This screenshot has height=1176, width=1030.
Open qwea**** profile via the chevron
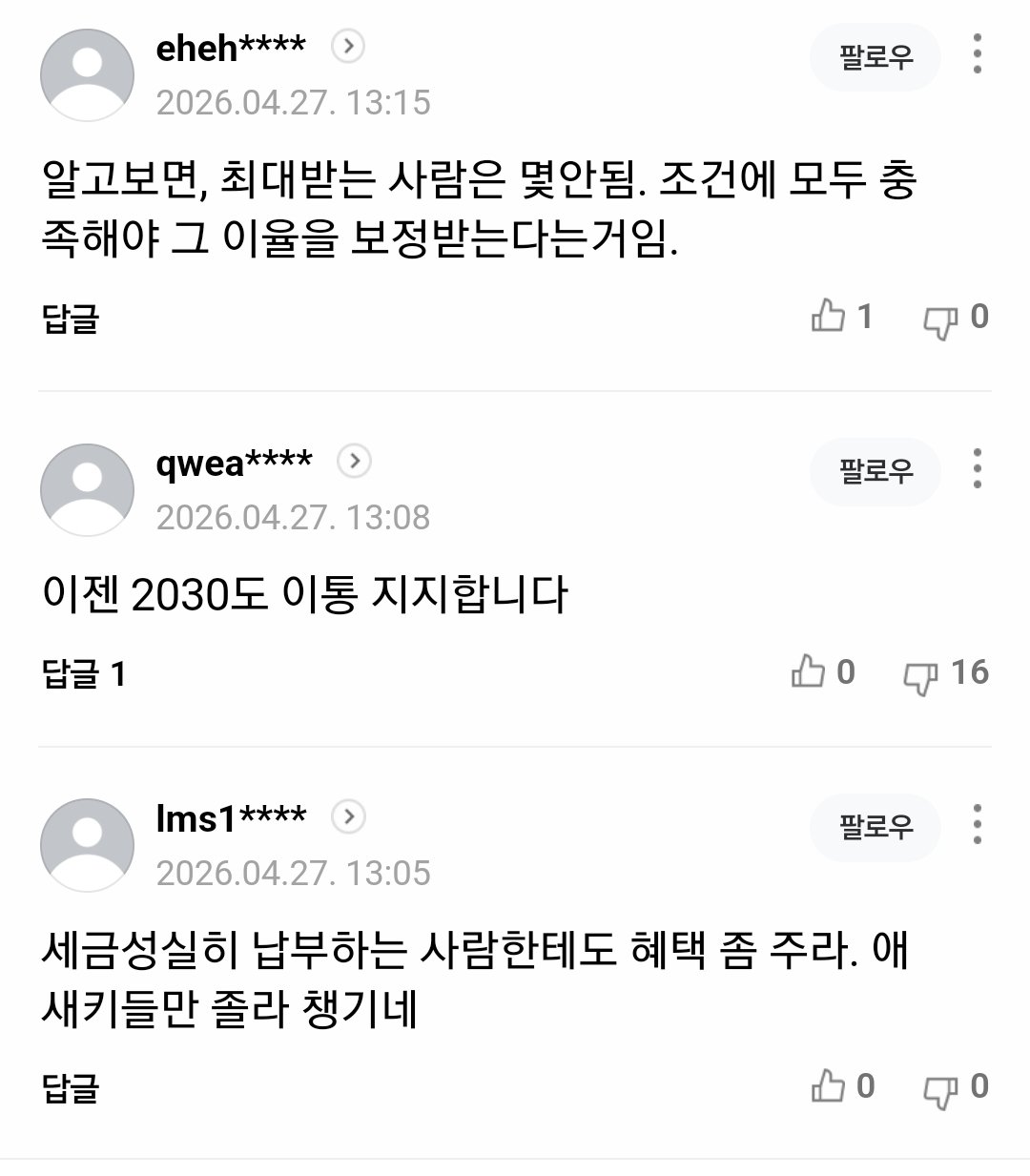(x=354, y=462)
